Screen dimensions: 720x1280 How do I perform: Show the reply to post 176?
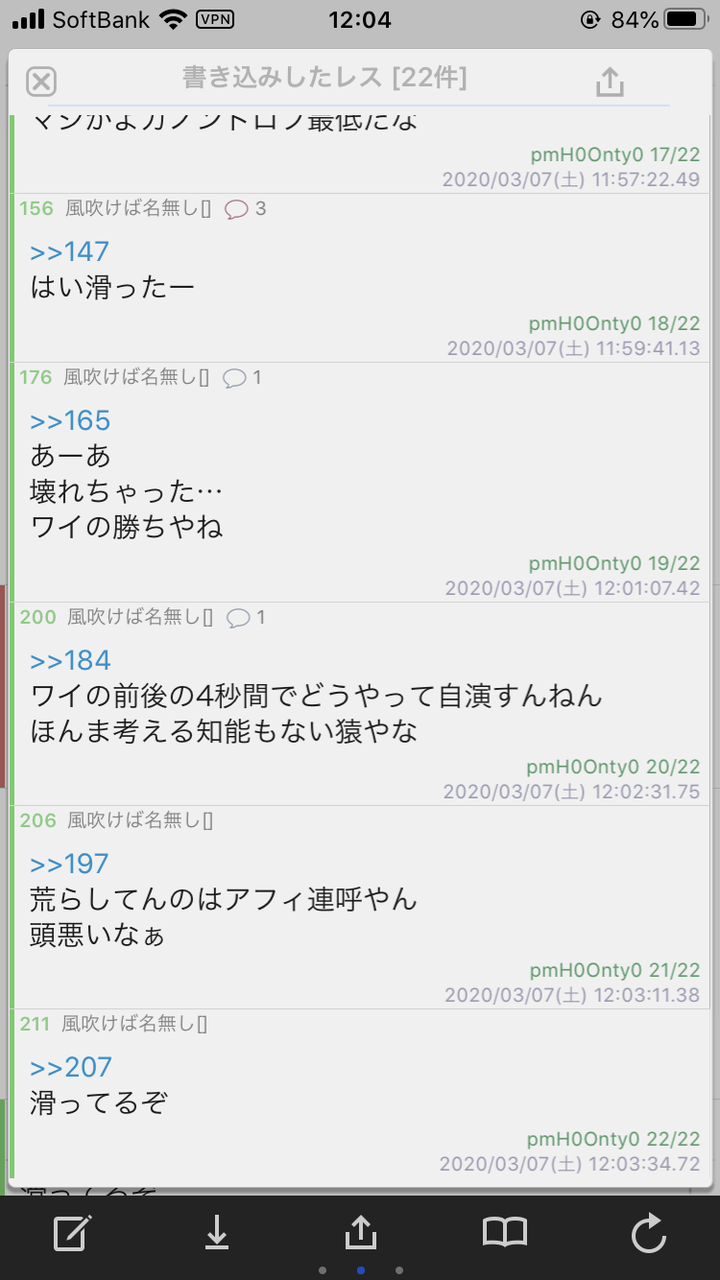pos(242,378)
